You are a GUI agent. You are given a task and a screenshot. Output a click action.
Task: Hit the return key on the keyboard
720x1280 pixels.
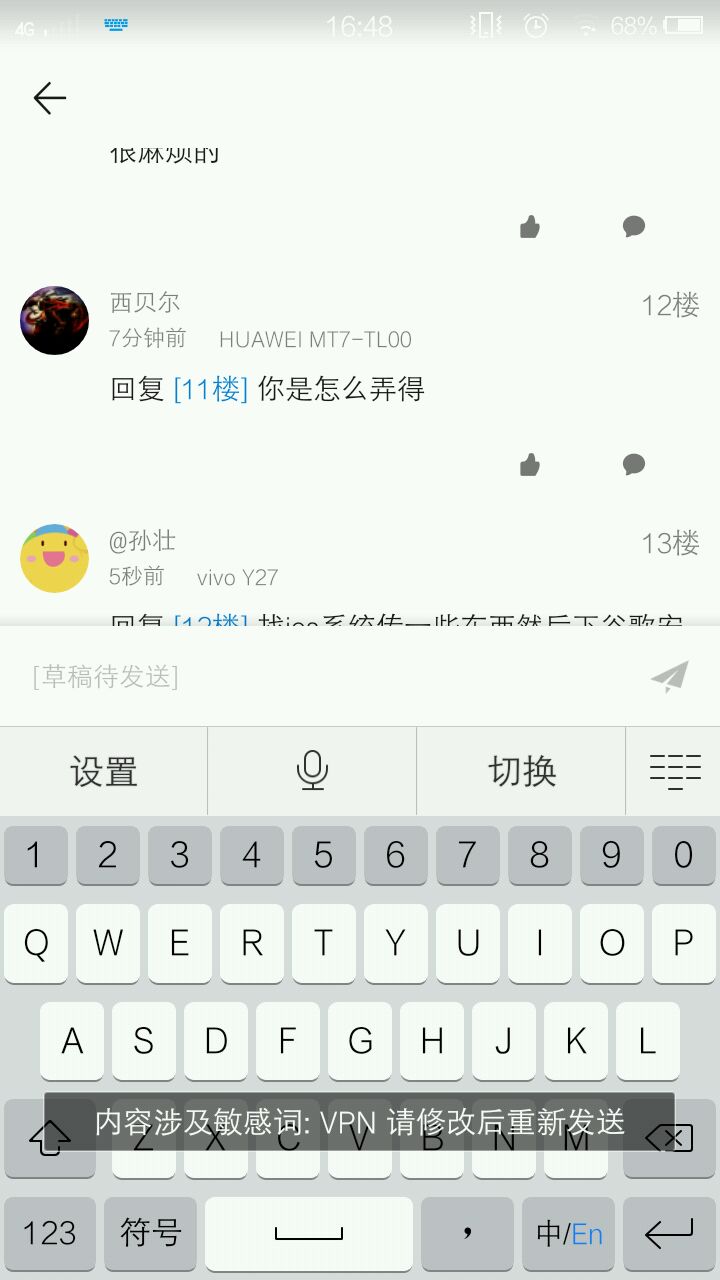[669, 1233]
